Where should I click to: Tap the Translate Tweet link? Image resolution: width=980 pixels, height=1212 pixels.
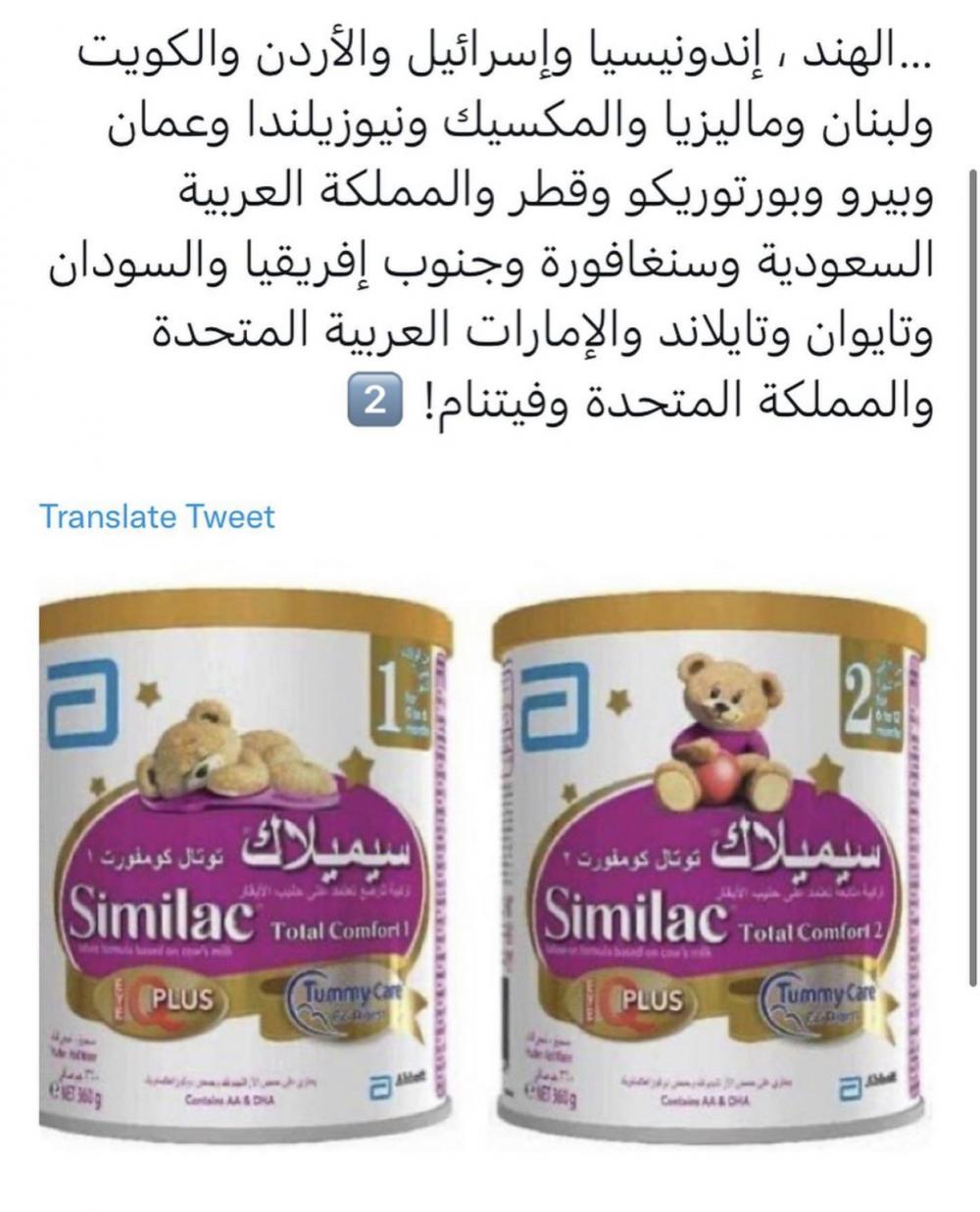[x=157, y=516]
